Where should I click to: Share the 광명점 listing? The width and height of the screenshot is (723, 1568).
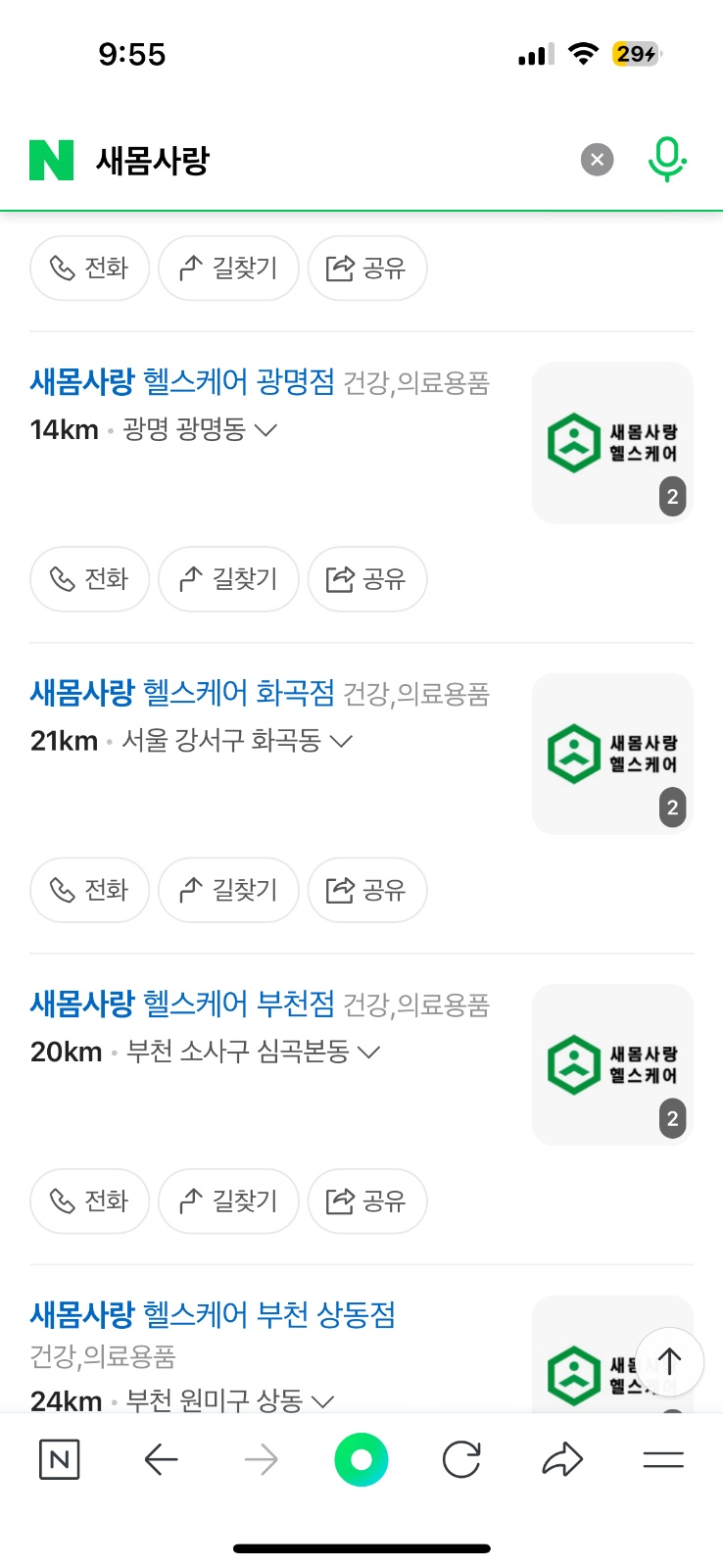[367, 579]
